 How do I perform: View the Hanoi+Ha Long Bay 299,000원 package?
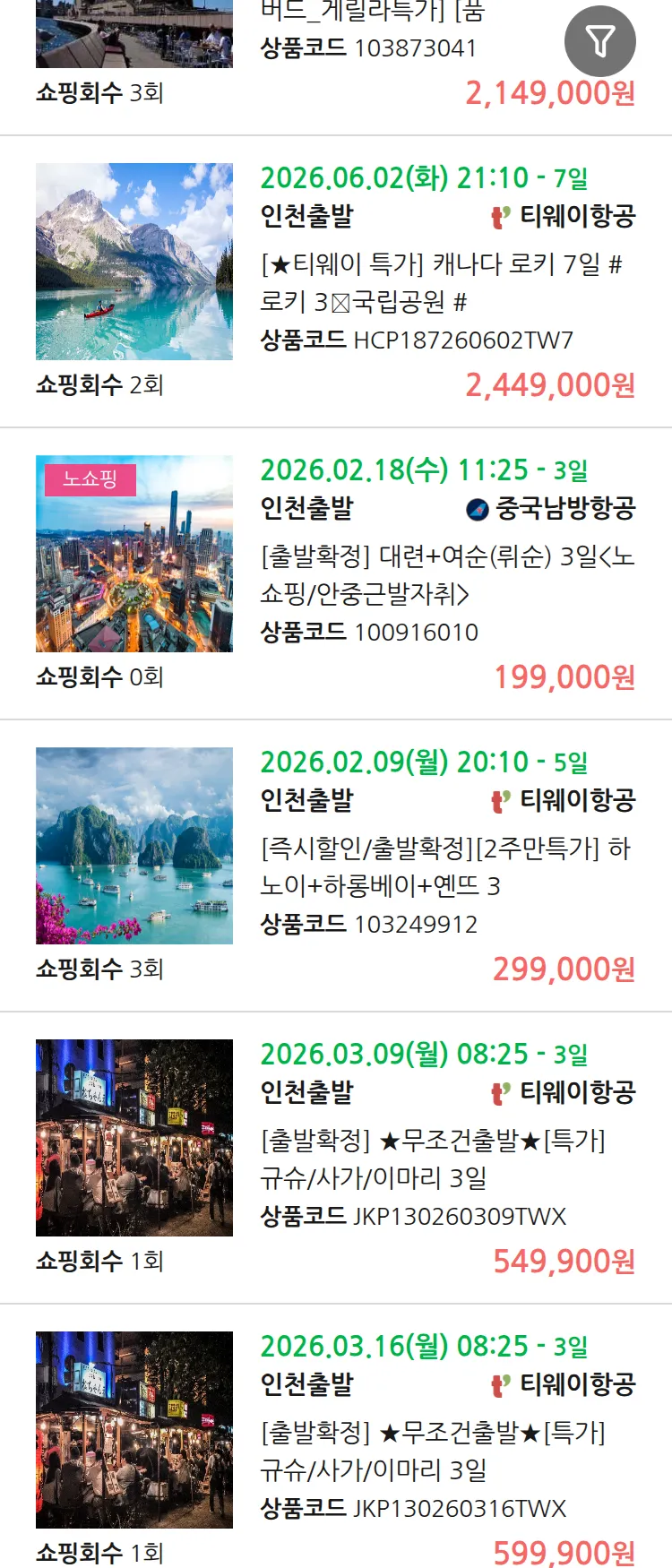[x=444, y=867]
